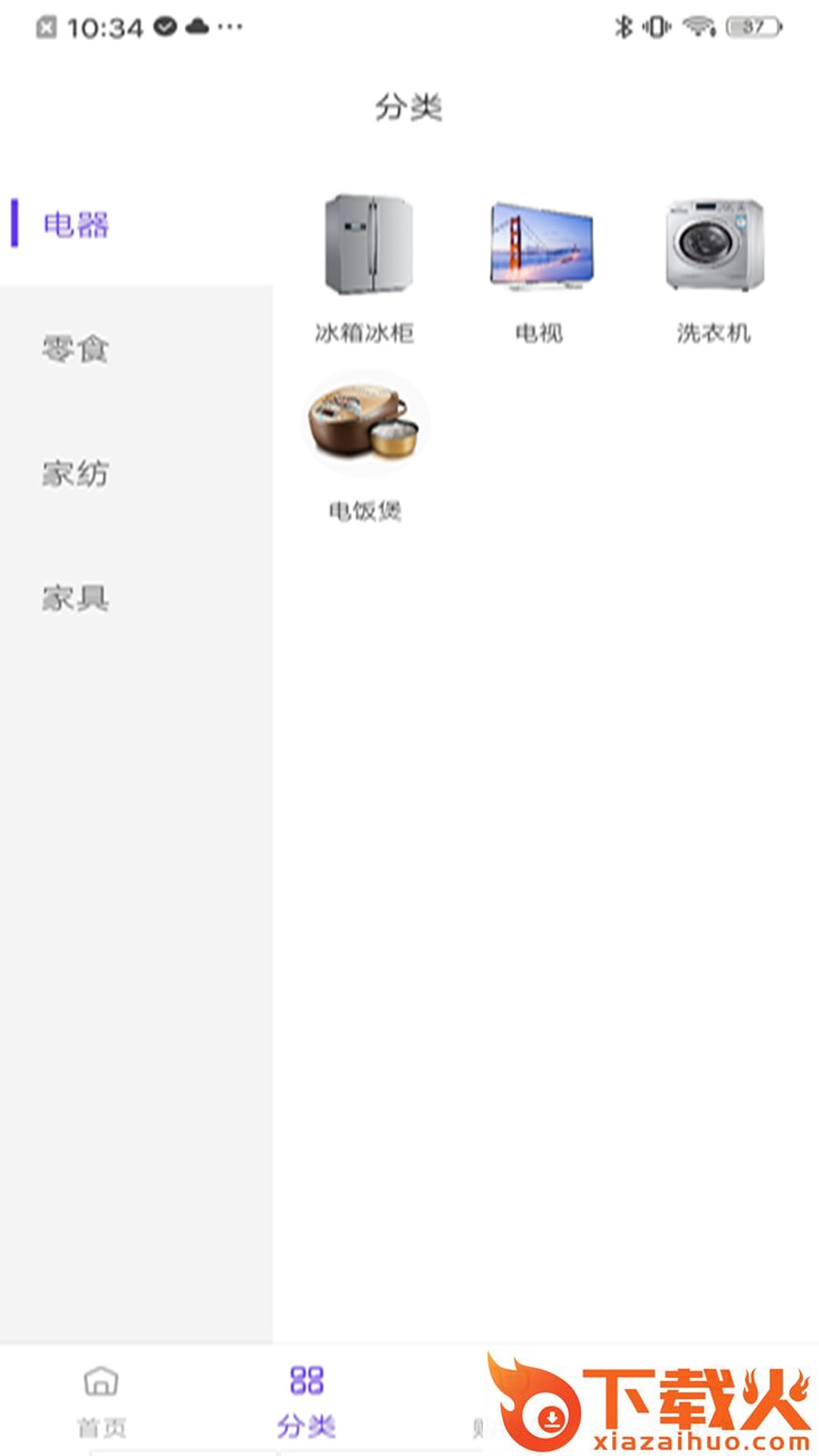The width and height of the screenshot is (819, 1456).
Task: Open the 洗衣机 category icon
Action: [711, 244]
